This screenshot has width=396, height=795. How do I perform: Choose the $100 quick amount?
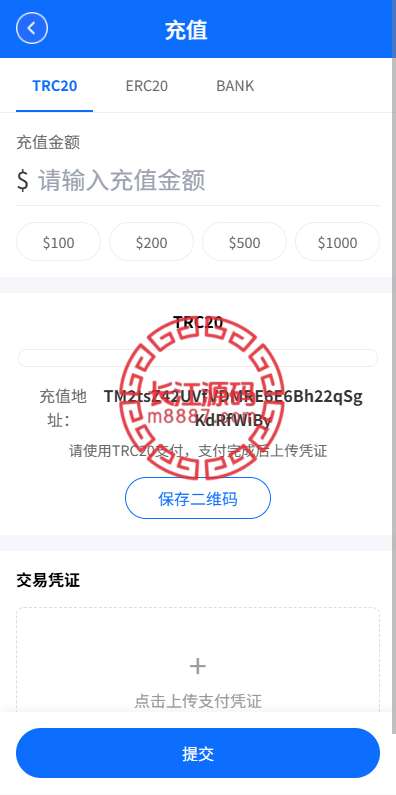tap(58, 242)
